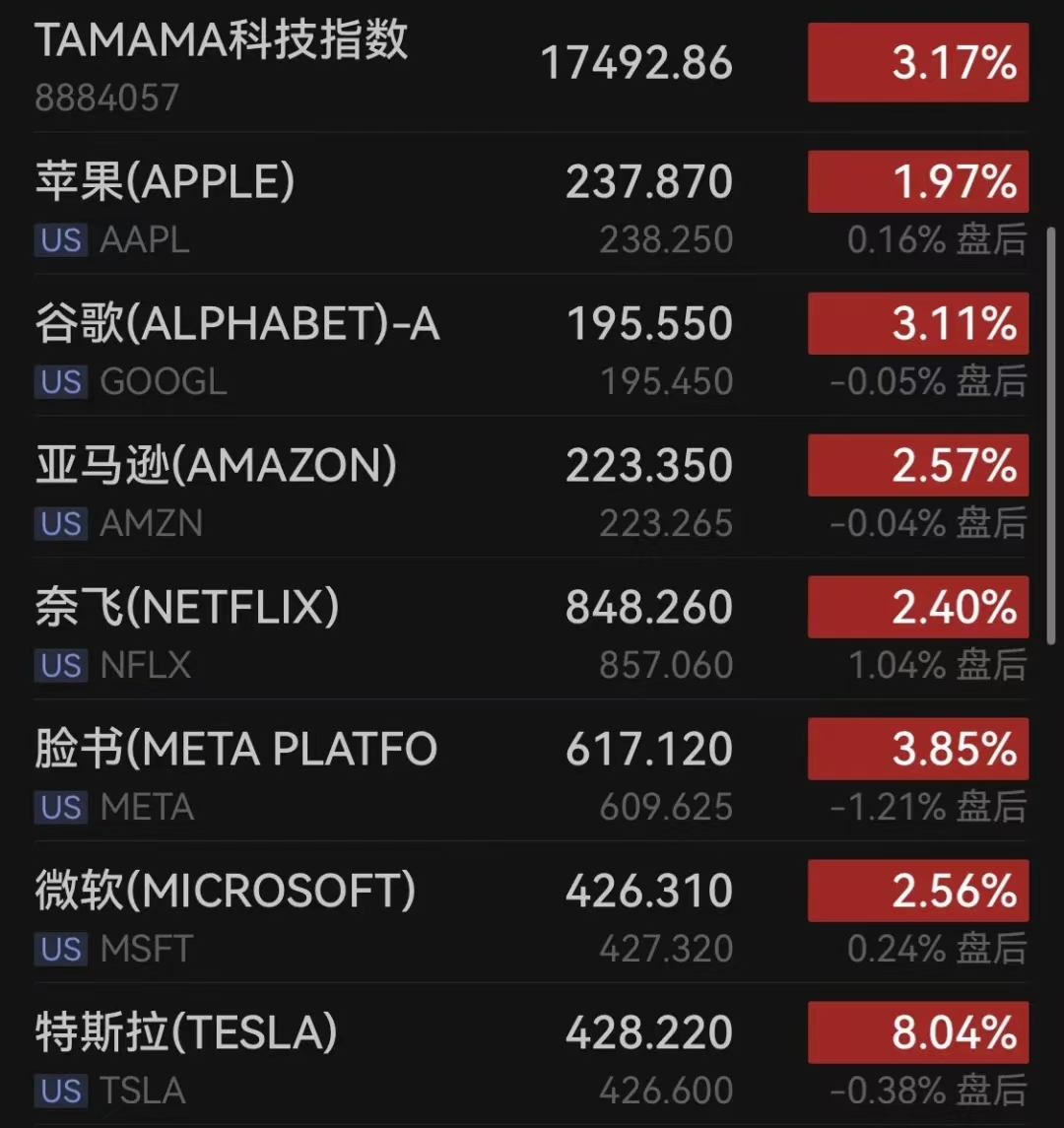Image resolution: width=1064 pixels, height=1128 pixels.
Task: Click the red 3.17% change badge for TAMAMA index
Action: [x=917, y=63]
